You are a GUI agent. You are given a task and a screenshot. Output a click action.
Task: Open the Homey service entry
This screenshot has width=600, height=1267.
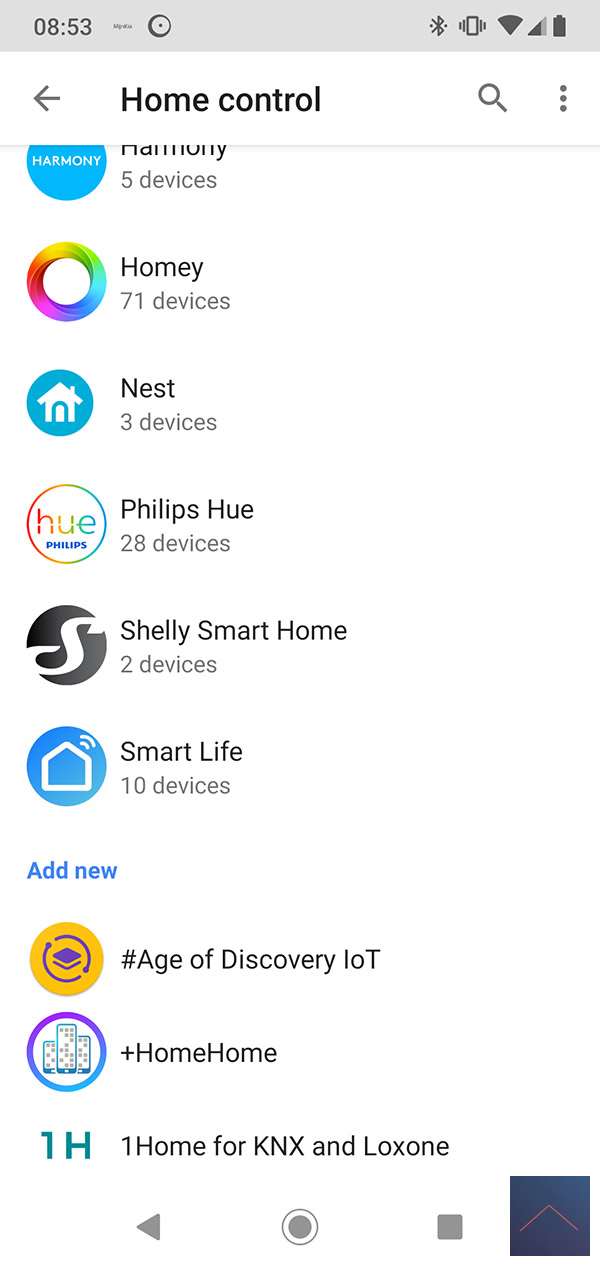175,283
